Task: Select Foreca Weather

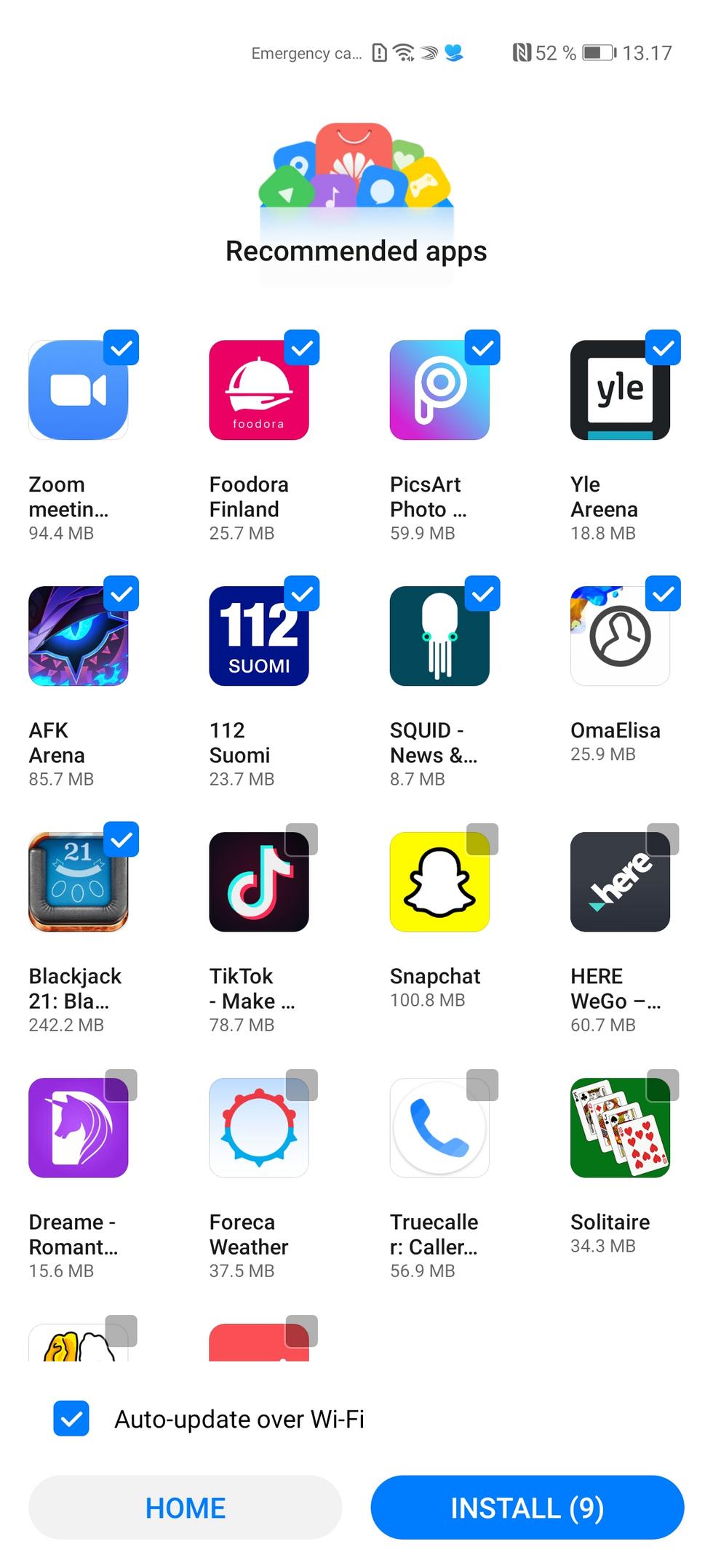Action: pos(302,1085)
